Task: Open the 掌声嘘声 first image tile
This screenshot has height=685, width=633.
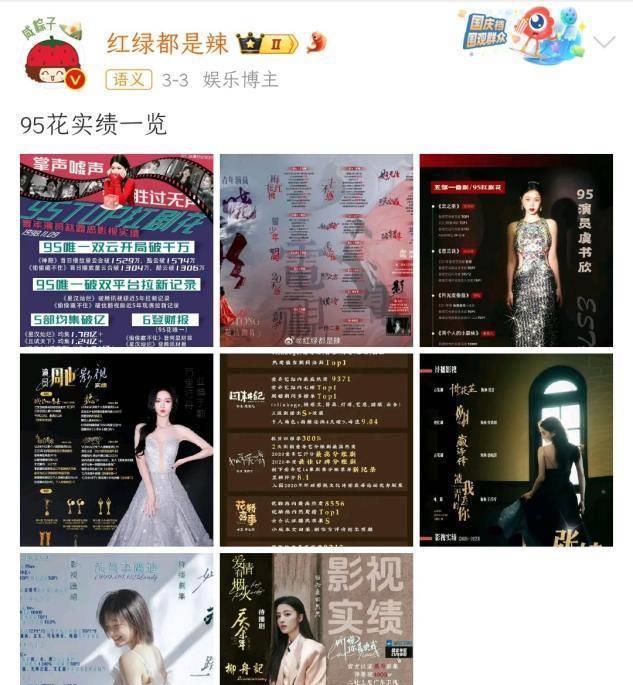Action: click(x=116, y=250)
